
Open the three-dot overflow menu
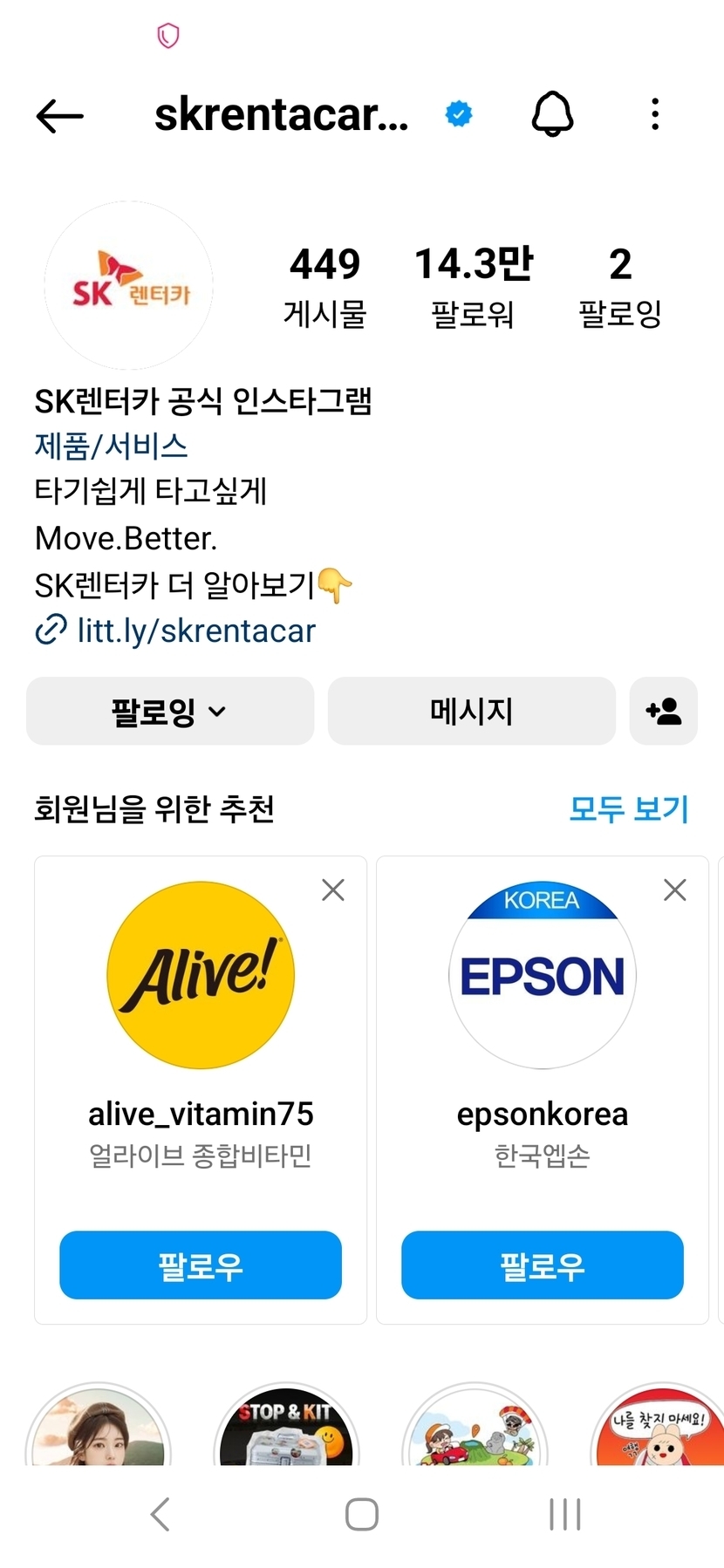655,114
